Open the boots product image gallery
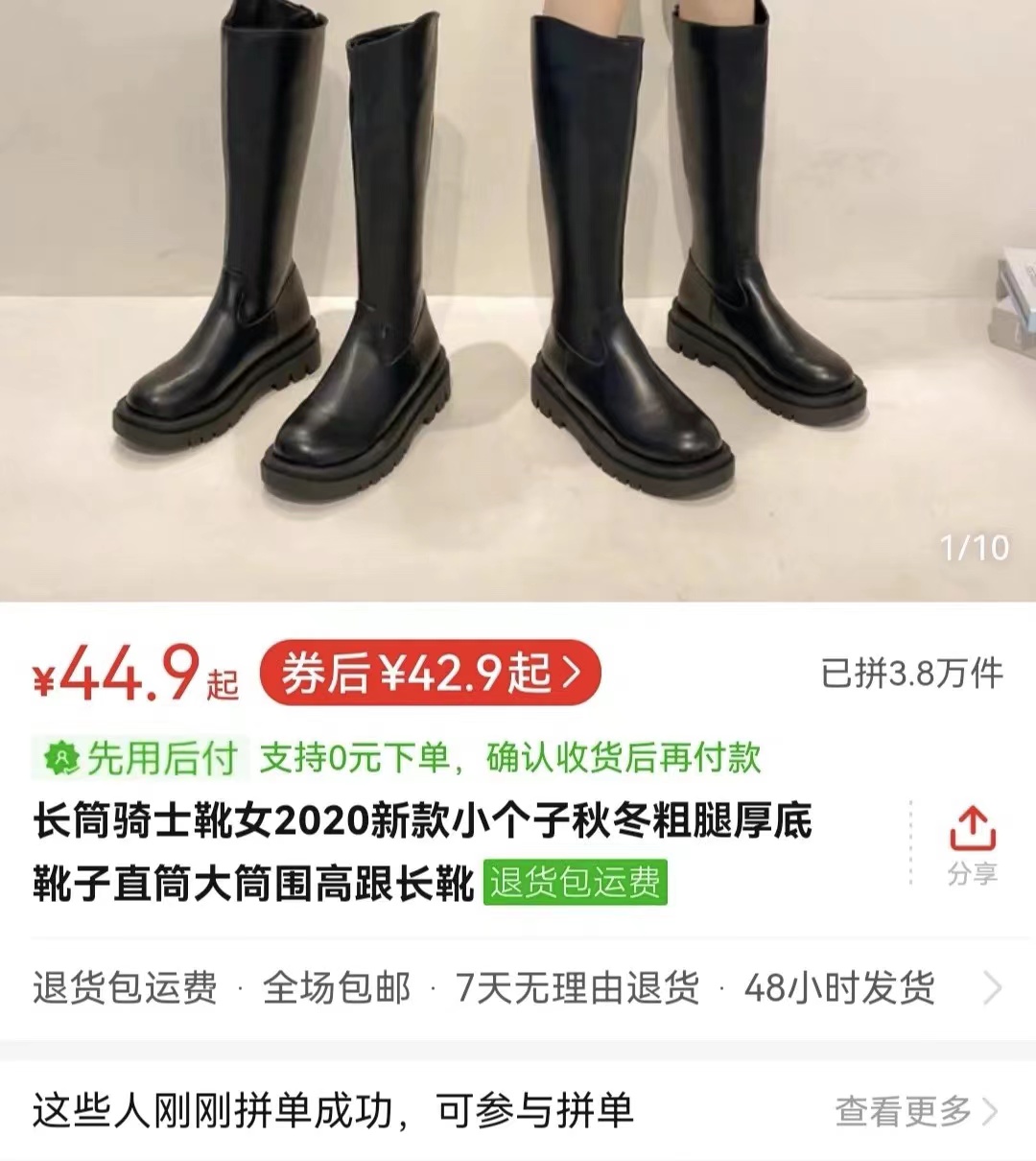The width and height of the screenshot is (1036, 1161). pyautogui.click(x=518, y=288)
